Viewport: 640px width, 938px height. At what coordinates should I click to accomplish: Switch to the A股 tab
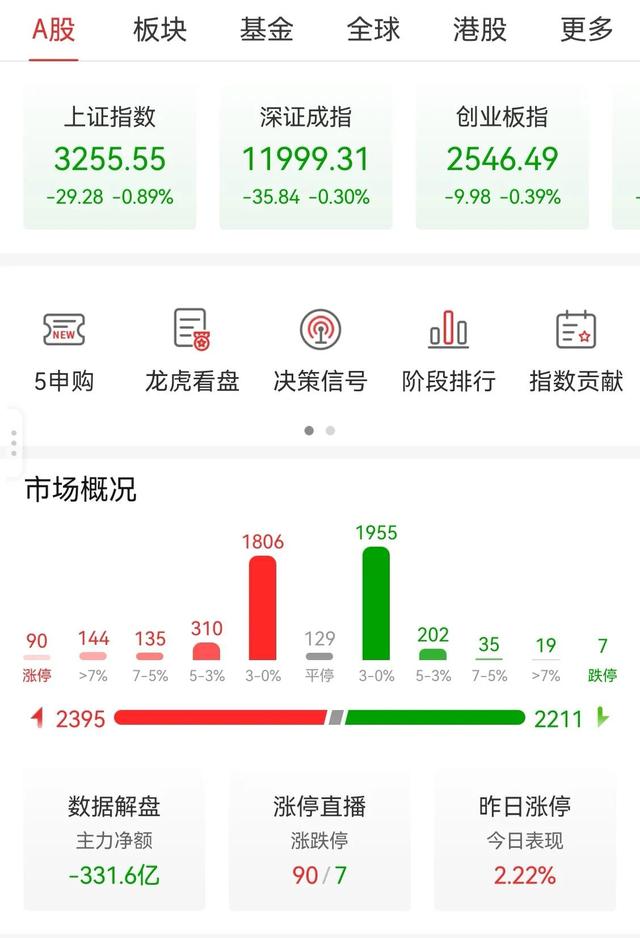[54, 30]
